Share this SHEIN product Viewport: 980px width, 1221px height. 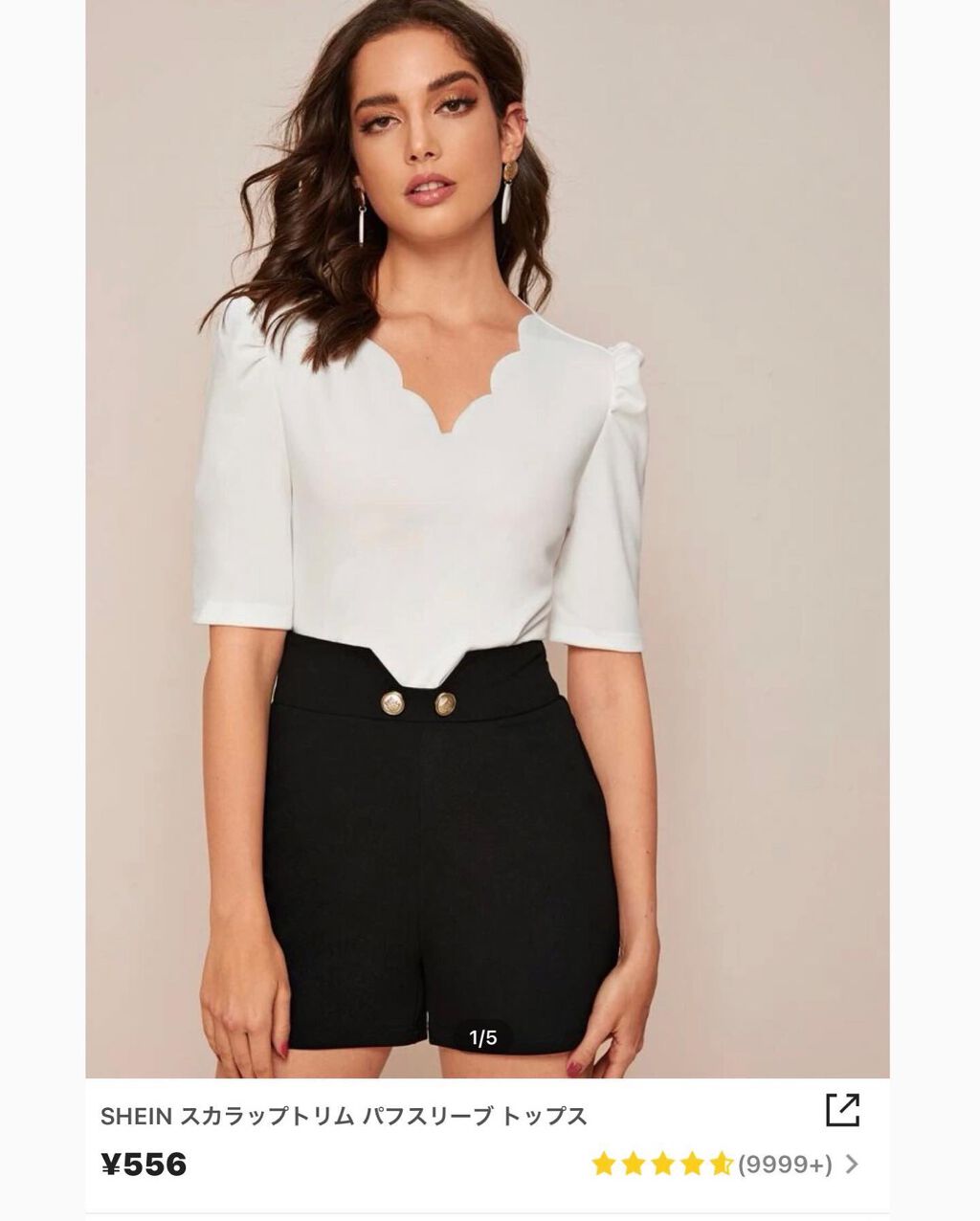(x=842, y=1110)
